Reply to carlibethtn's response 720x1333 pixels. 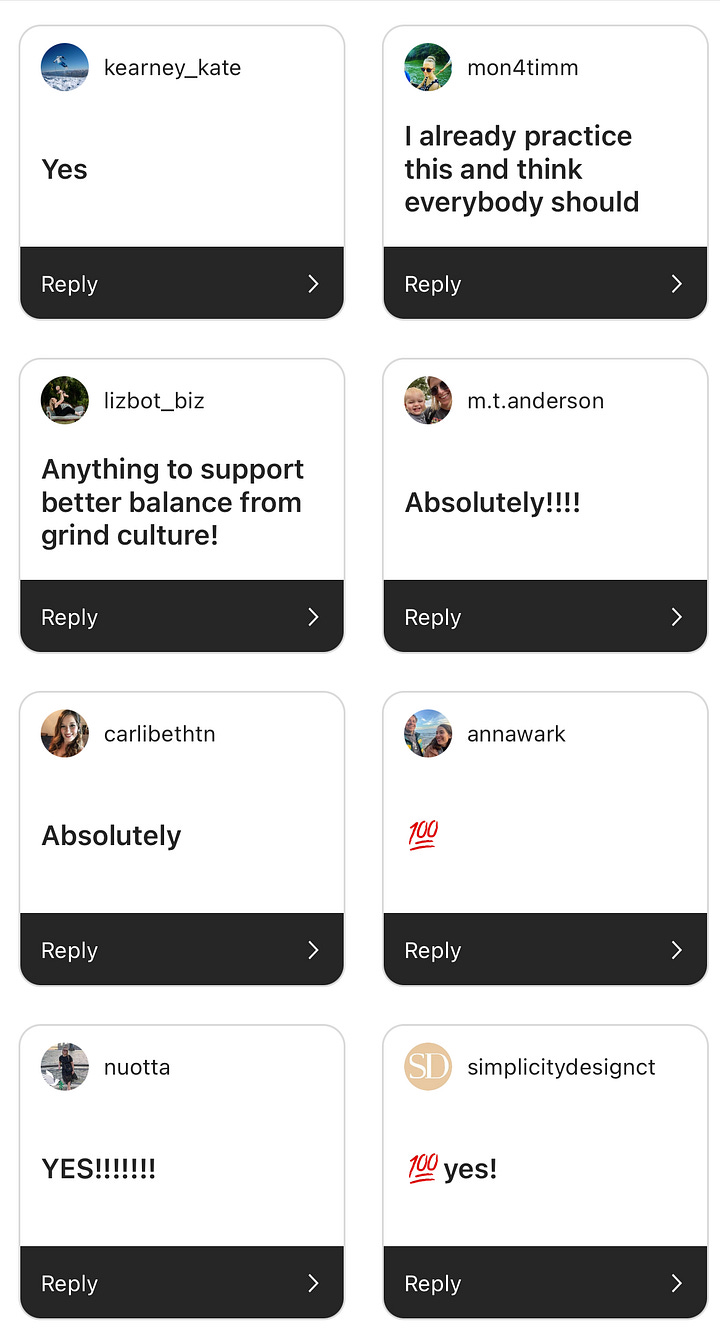click(181, 950)
